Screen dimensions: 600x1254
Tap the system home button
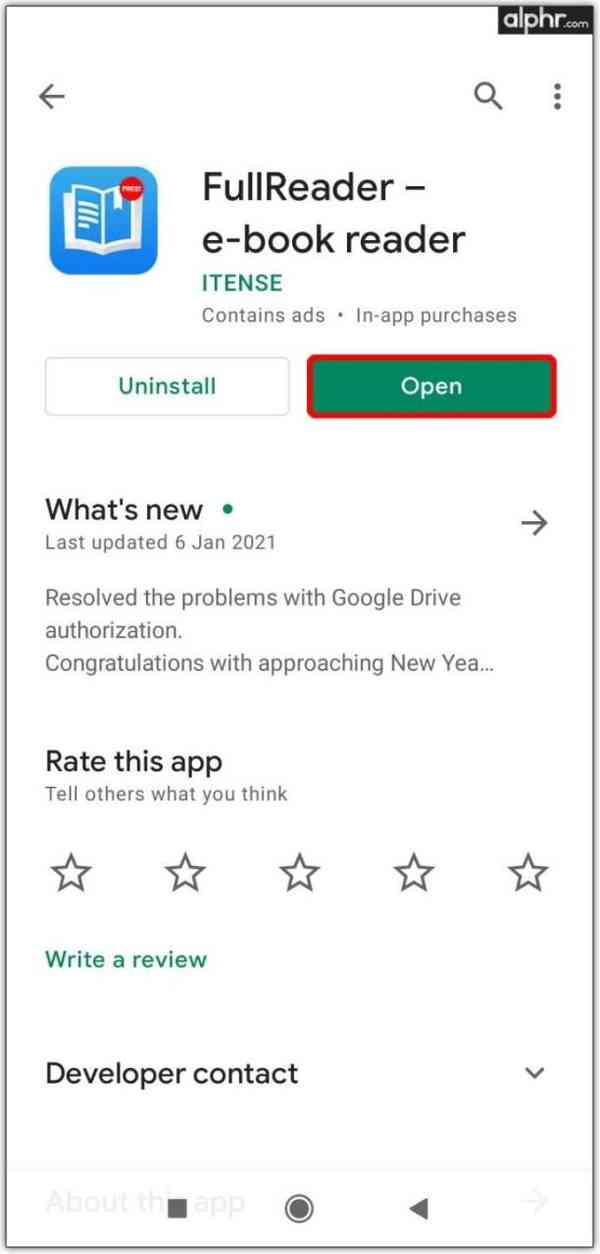[299, 1208]
